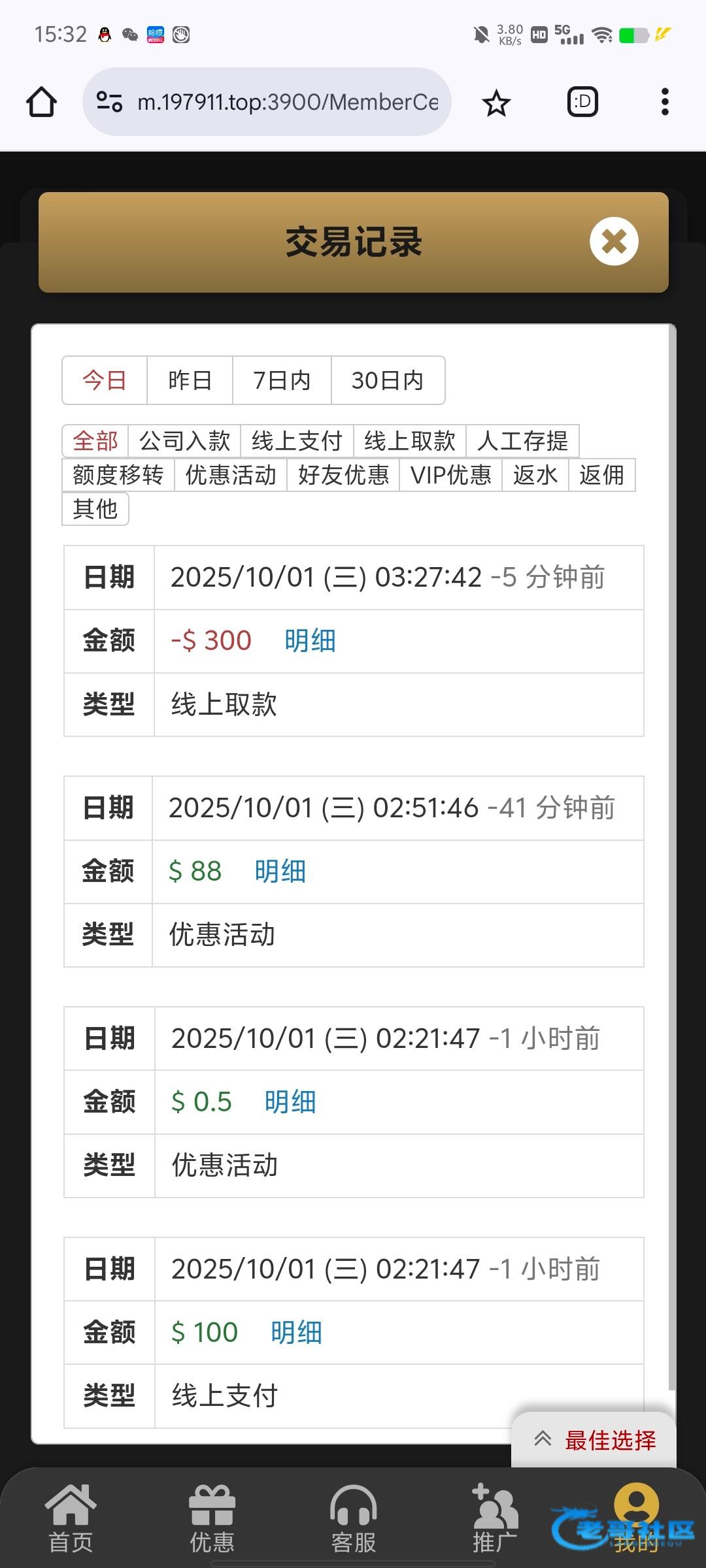Close the 交易记录 dialog
The width and height of the screenshot is (706, 1568).
coord(614,241)
